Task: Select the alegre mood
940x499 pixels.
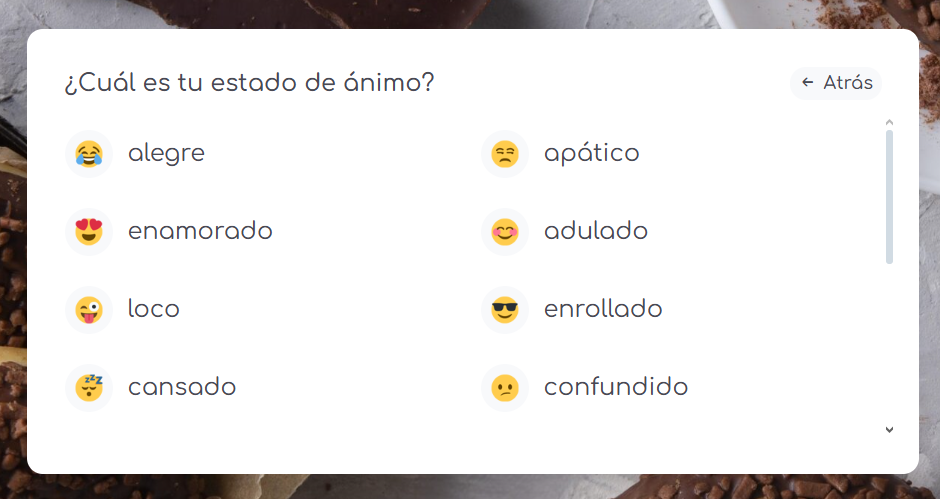Action: pos(166,154)
